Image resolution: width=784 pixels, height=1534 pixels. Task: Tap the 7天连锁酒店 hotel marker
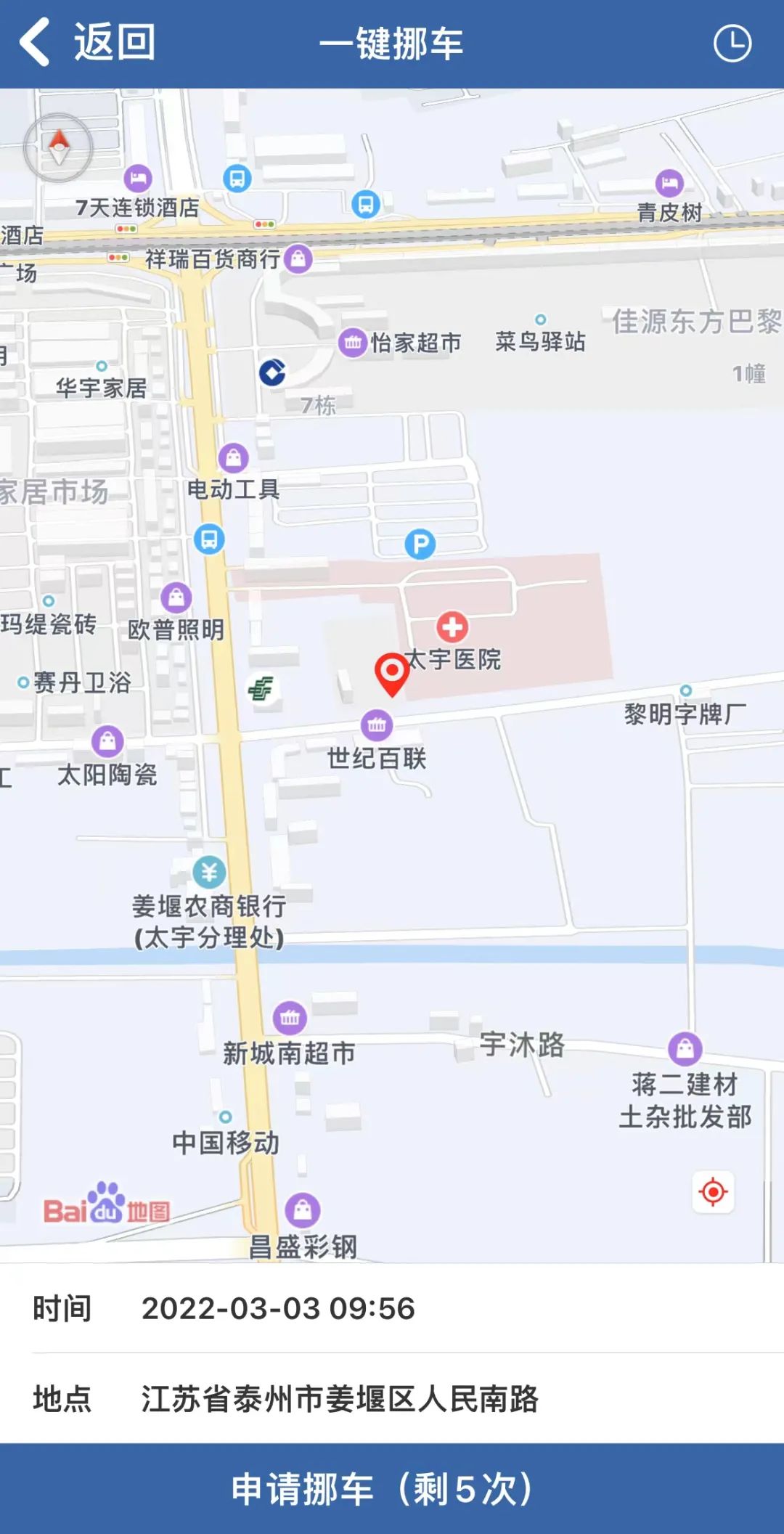point(138,179)
